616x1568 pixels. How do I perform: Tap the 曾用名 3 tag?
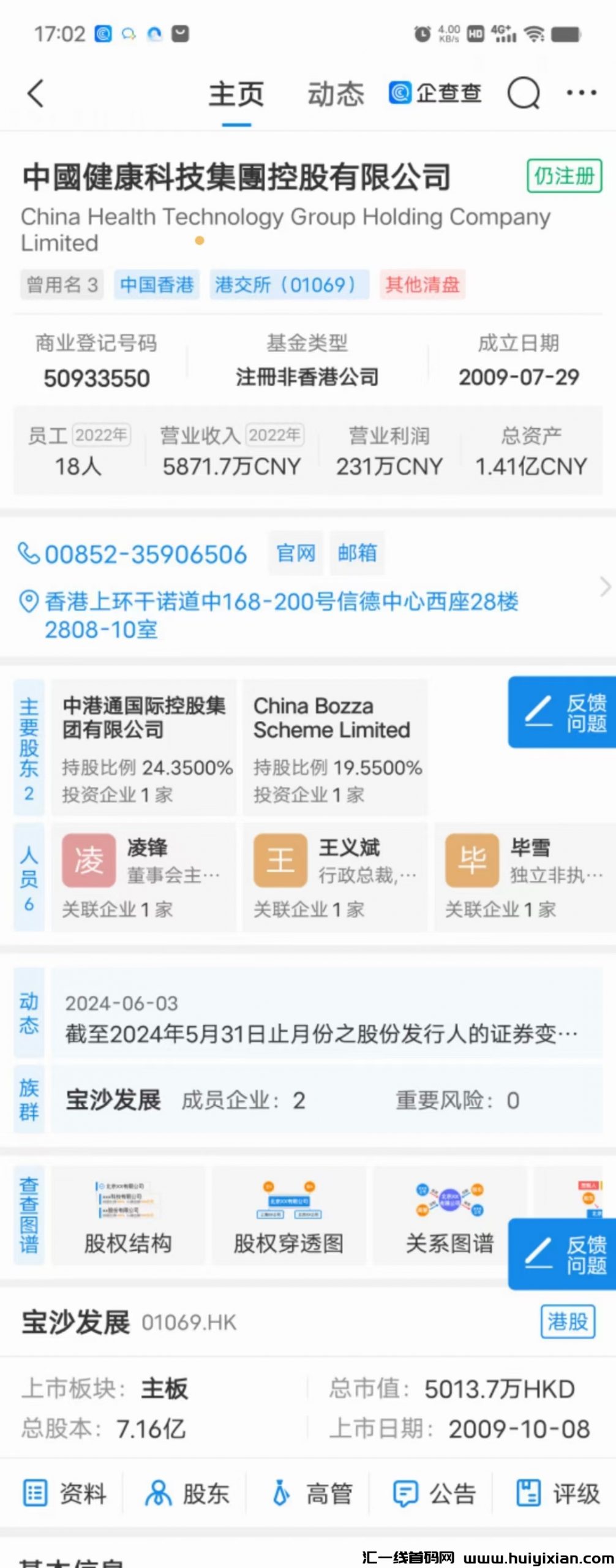click(62, 285)
